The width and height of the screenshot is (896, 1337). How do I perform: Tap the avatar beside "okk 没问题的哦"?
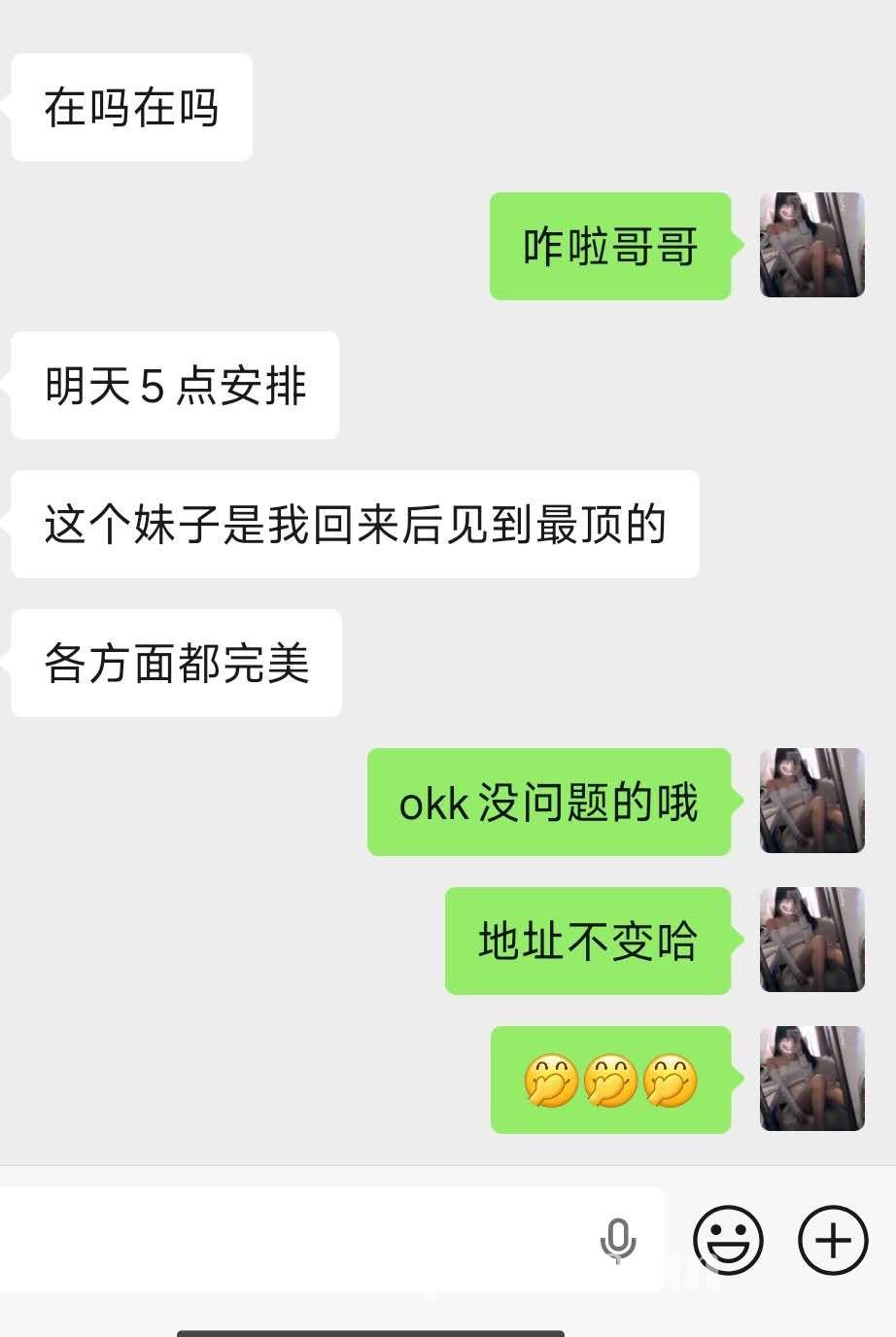coord(811,801)
